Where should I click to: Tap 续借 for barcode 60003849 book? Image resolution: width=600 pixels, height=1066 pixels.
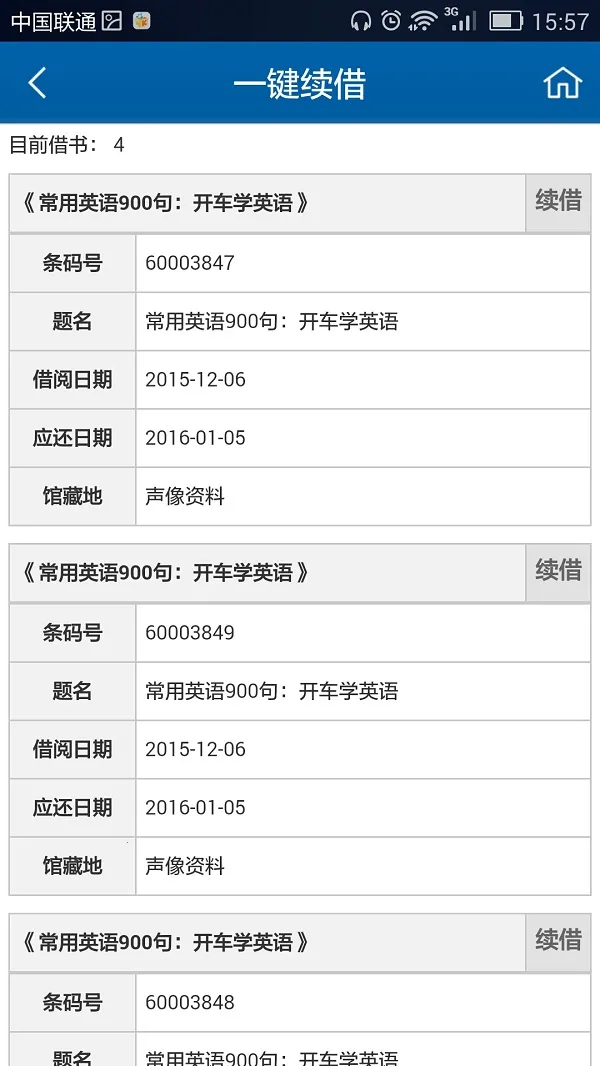pos(558,571)
